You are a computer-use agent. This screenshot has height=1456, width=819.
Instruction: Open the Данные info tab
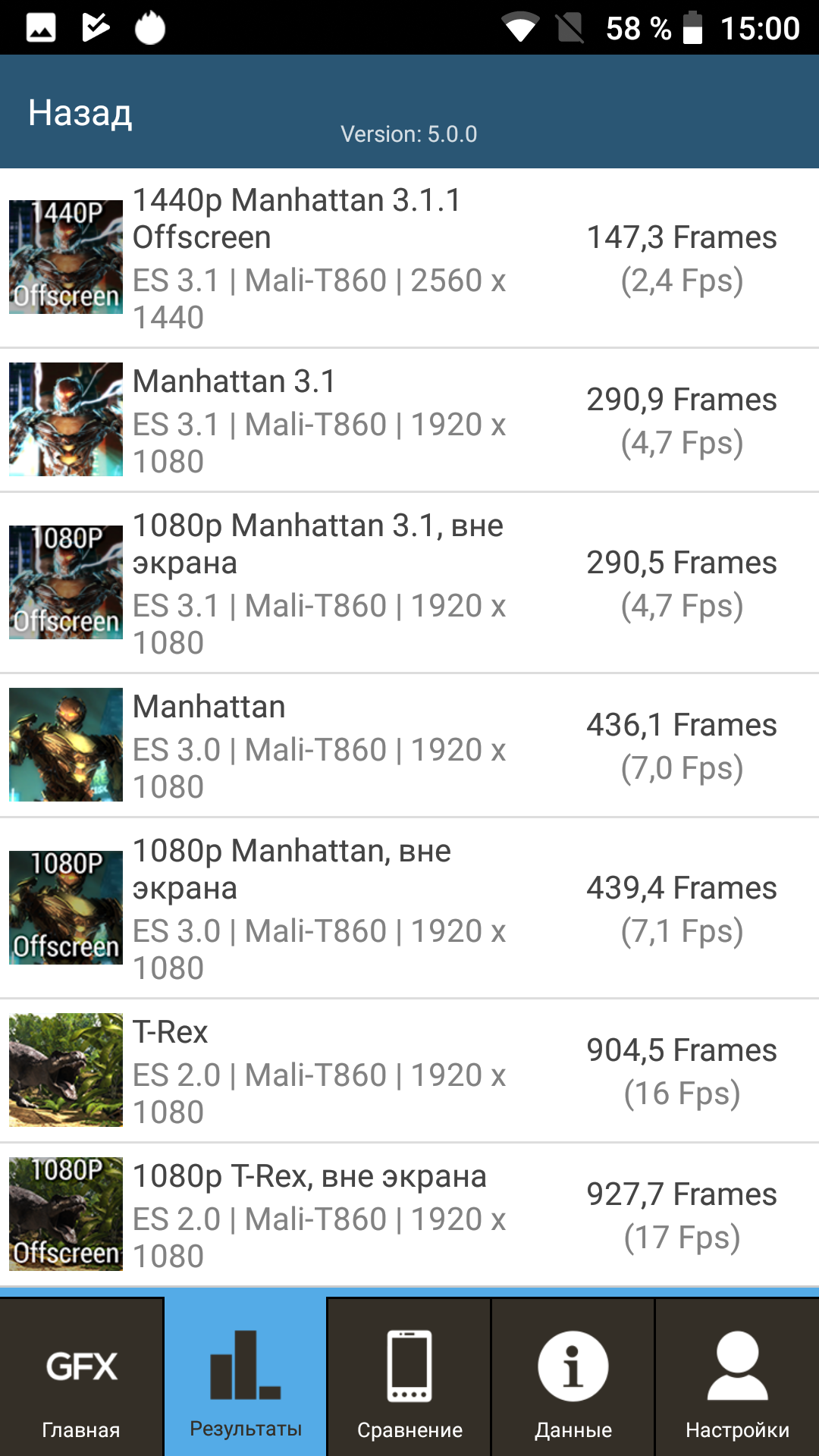pos(573,1377)
